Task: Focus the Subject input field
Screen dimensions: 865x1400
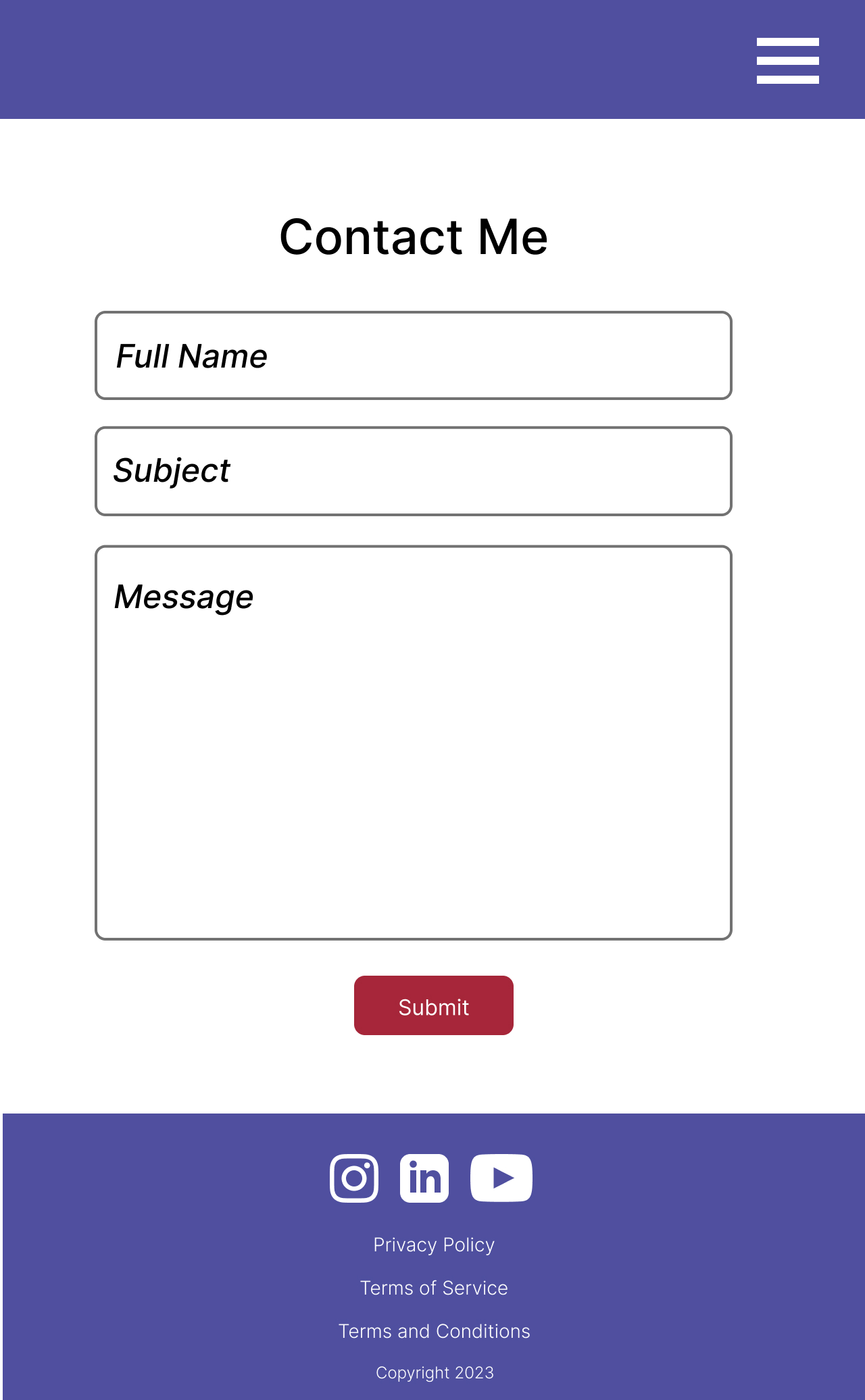Action: pos(413,471)
